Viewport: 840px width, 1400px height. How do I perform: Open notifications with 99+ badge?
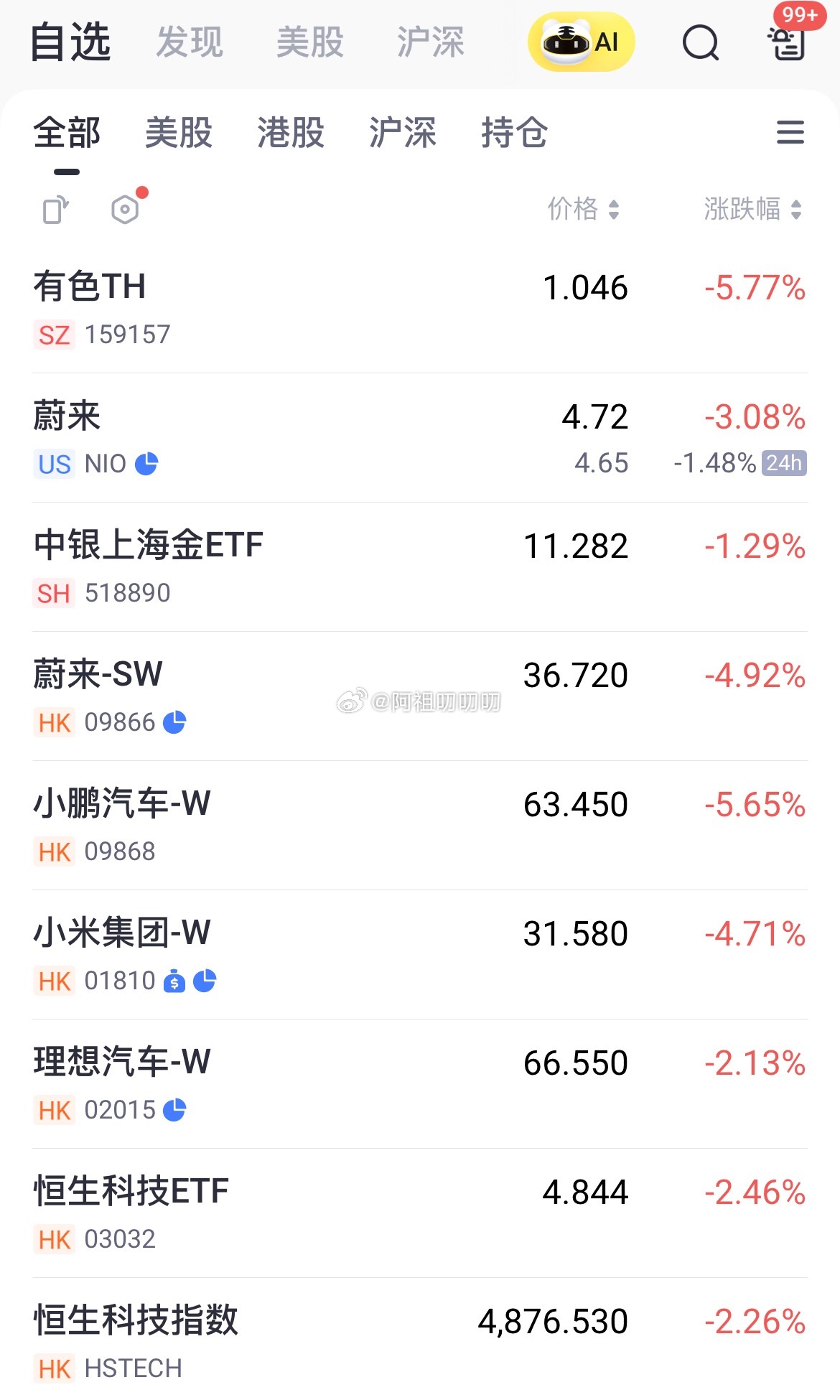coord(785,43)
